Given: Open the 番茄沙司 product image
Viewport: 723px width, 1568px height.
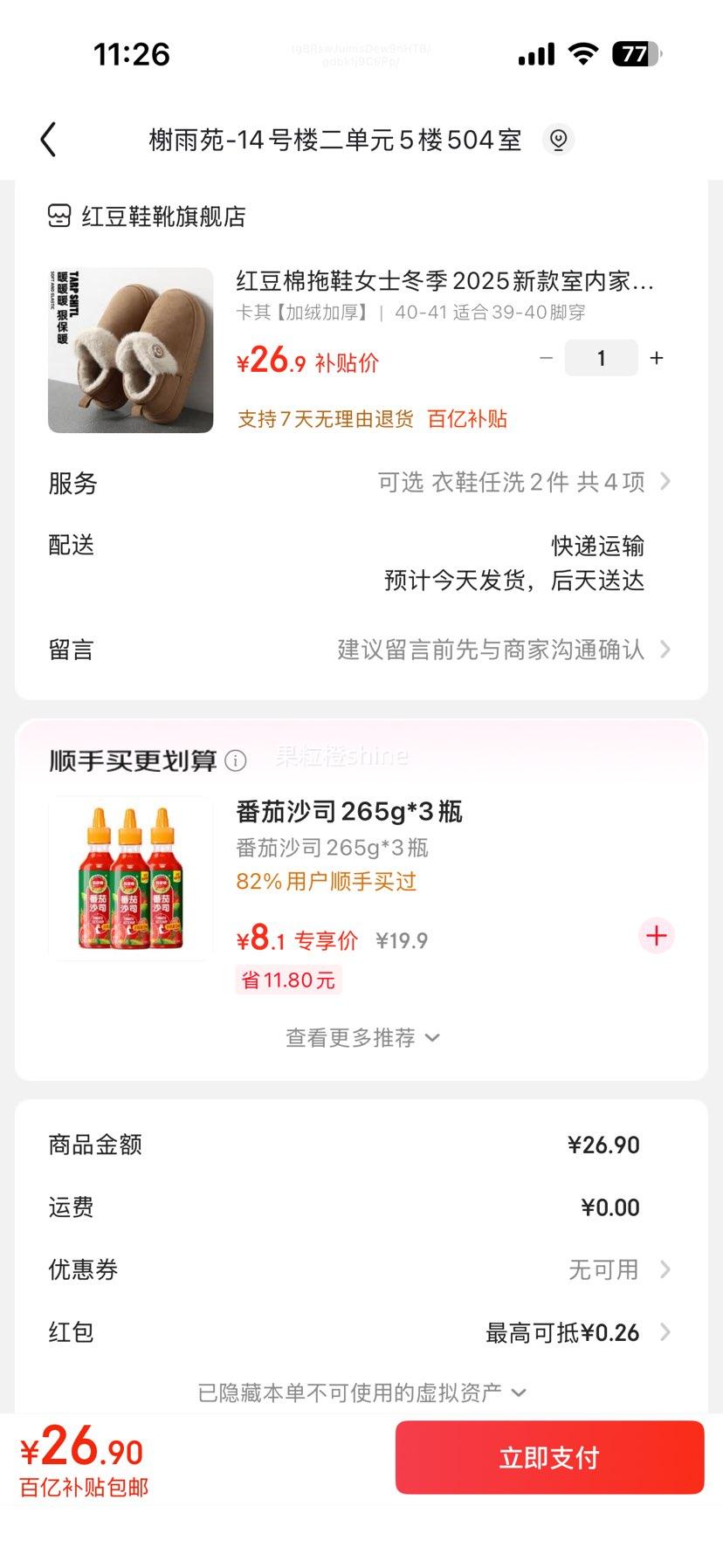Looking at the screenshot, I should tap(131, 878).
